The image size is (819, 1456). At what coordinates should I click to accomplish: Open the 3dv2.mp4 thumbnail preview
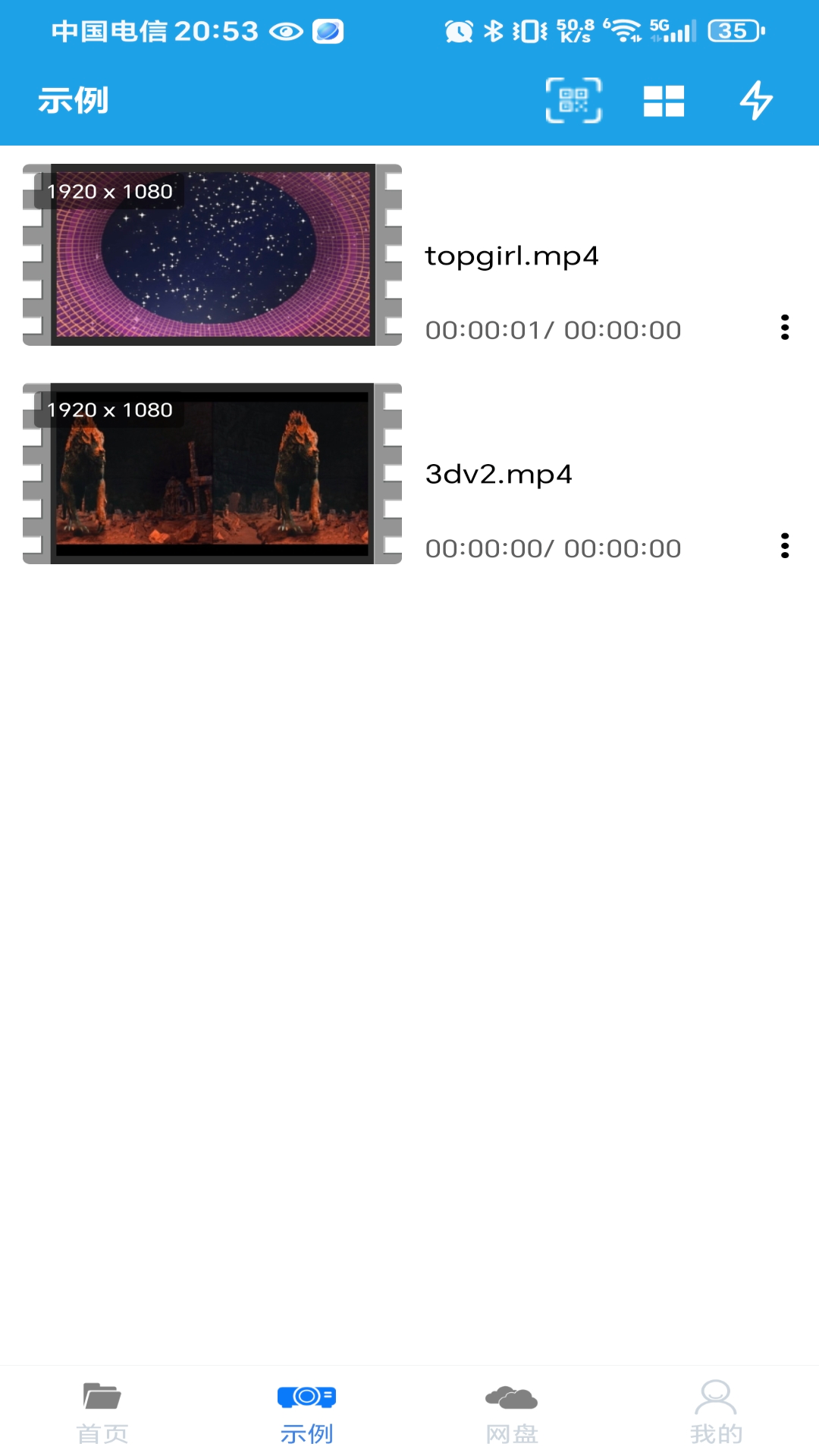(x=209, y=475)
